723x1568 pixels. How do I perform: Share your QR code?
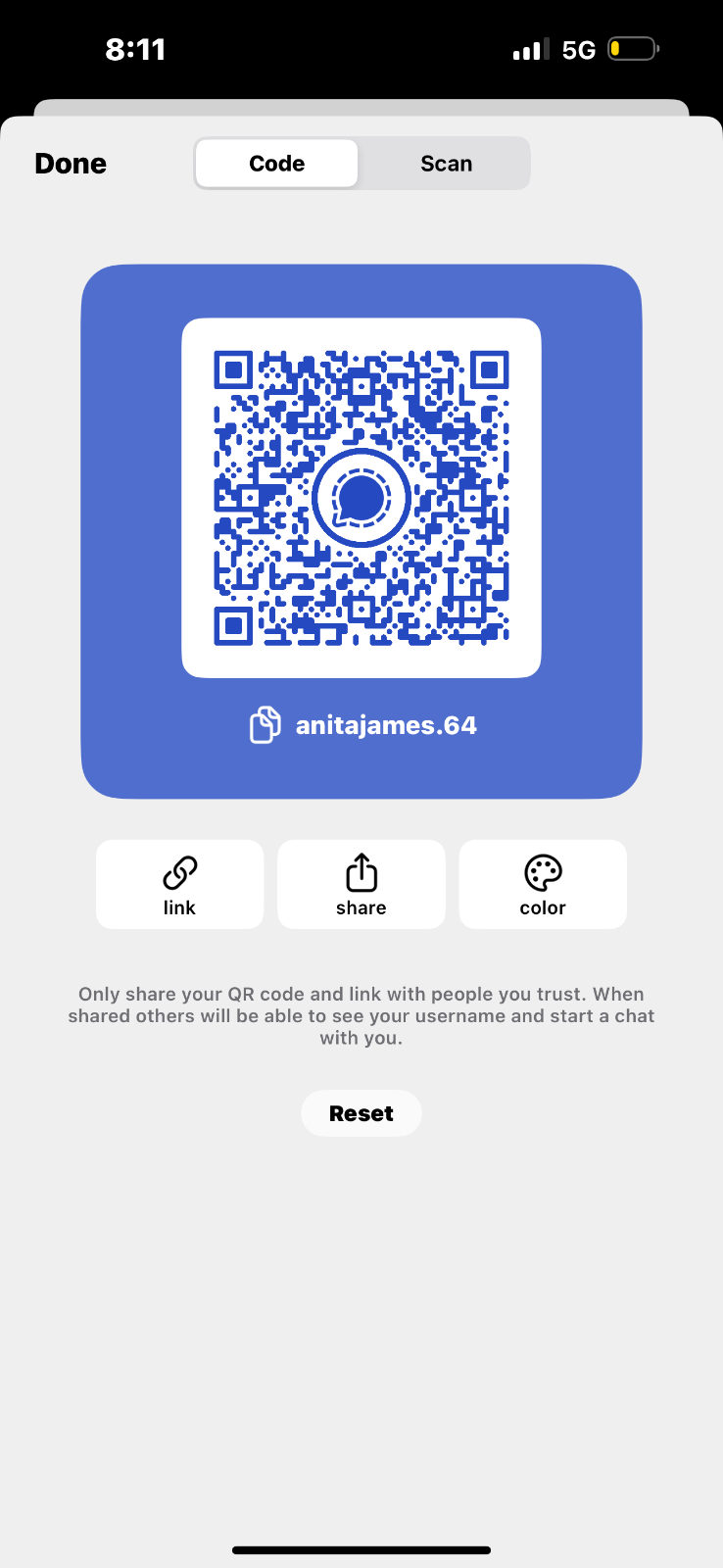point(361,884)
